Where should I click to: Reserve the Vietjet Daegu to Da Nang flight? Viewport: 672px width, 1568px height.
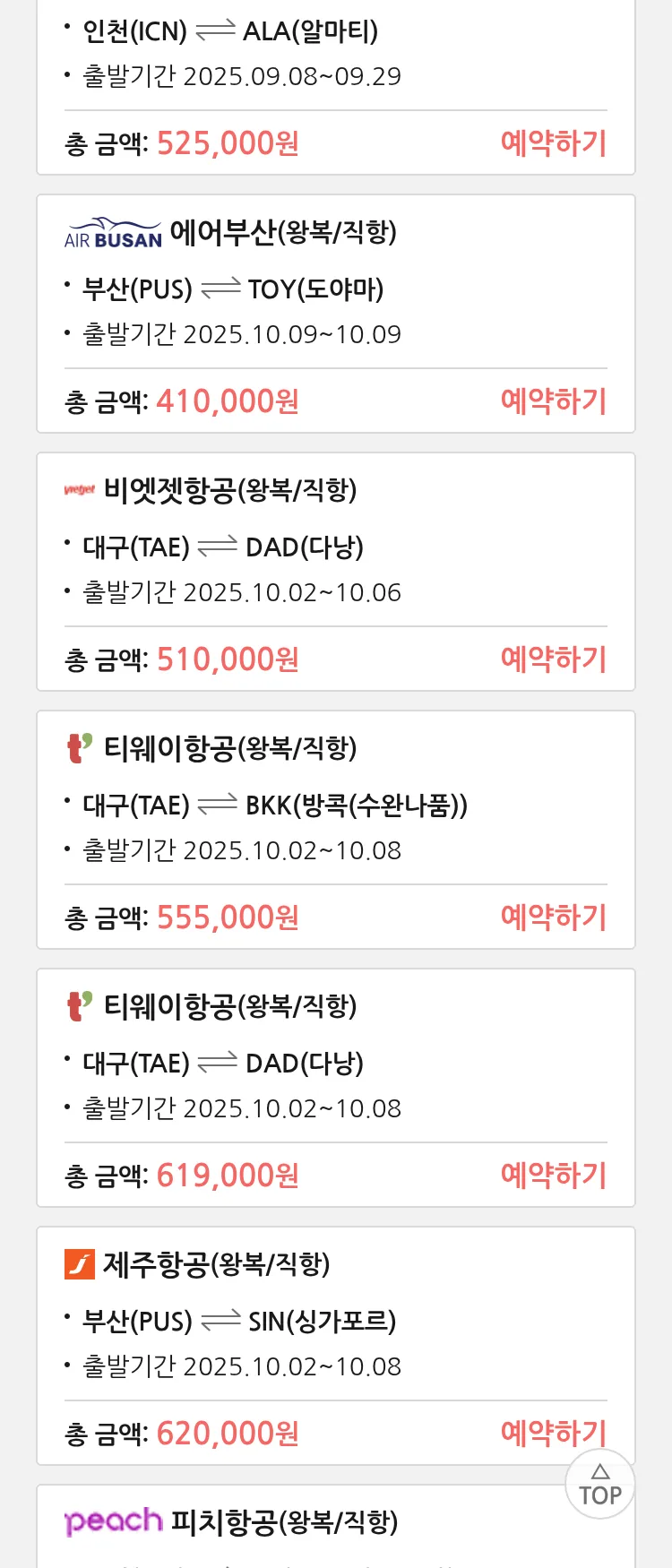click(x=553, y=659)
